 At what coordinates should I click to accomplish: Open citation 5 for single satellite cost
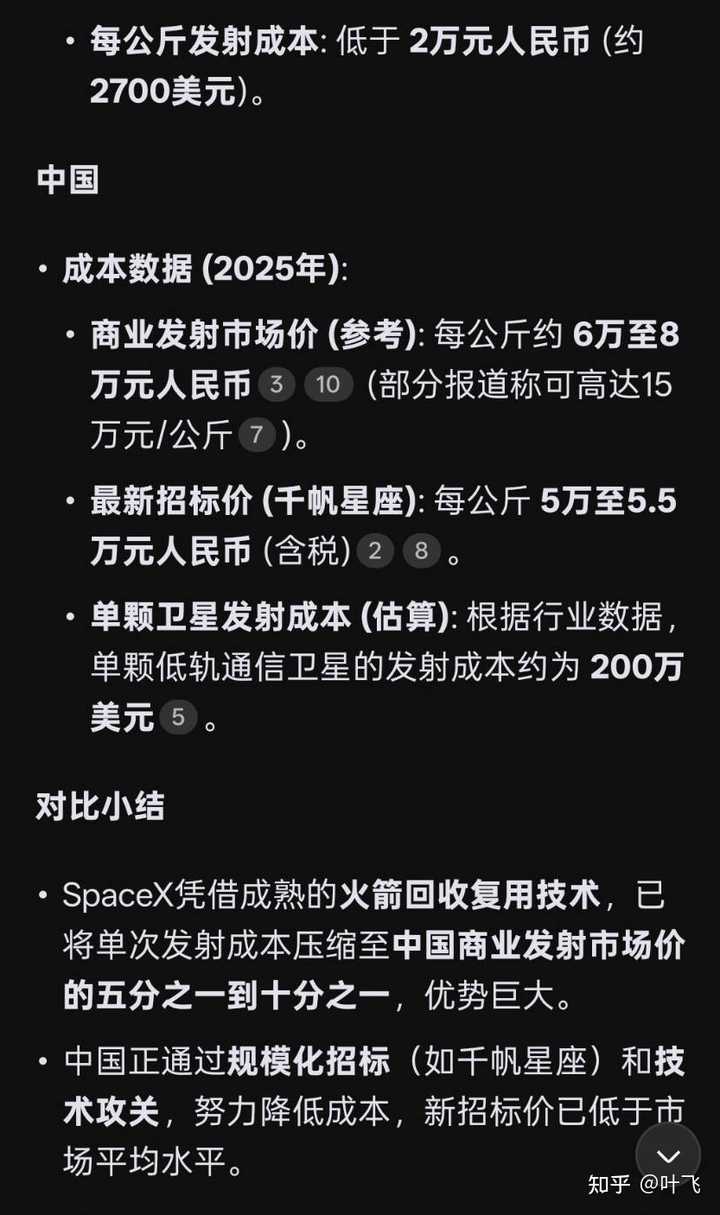pos(178,717)
